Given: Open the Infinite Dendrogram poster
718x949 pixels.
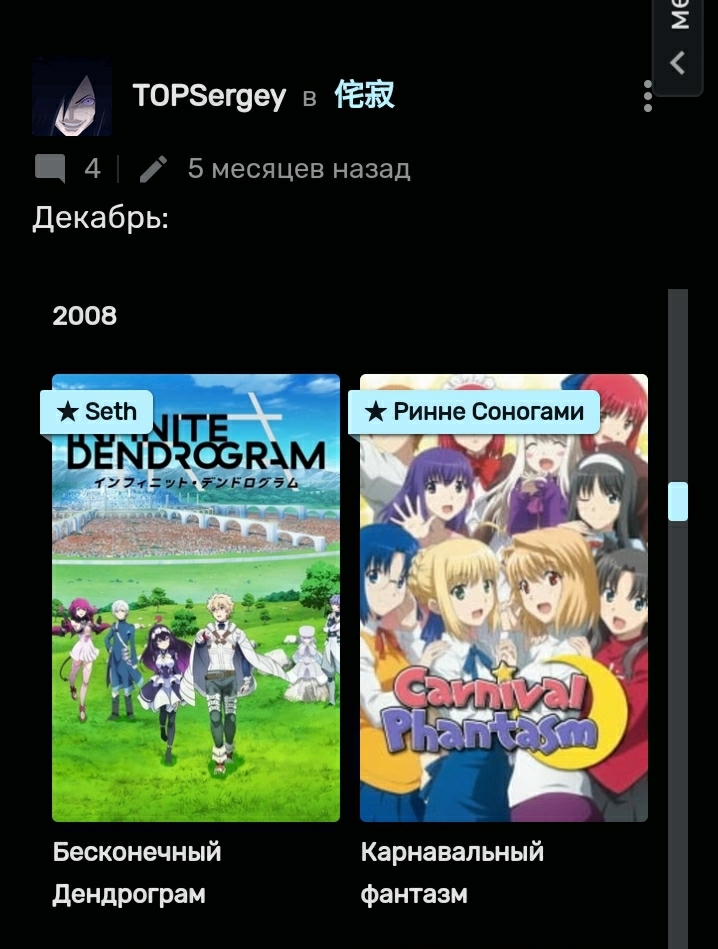Looking at the screenshot, I should click(x=196, y=620).
